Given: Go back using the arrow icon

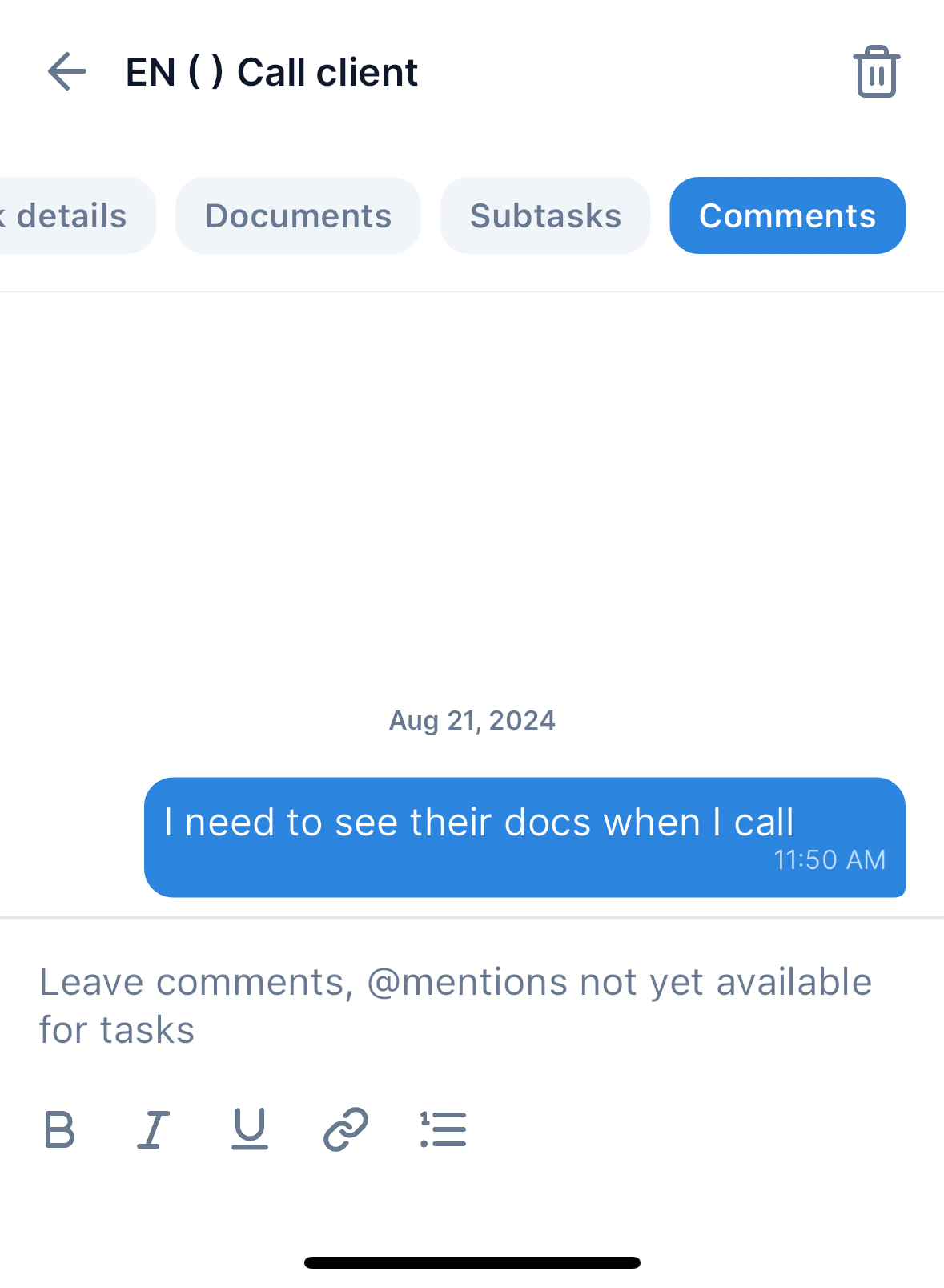Looking at the screenshot, I should (67, 72).
